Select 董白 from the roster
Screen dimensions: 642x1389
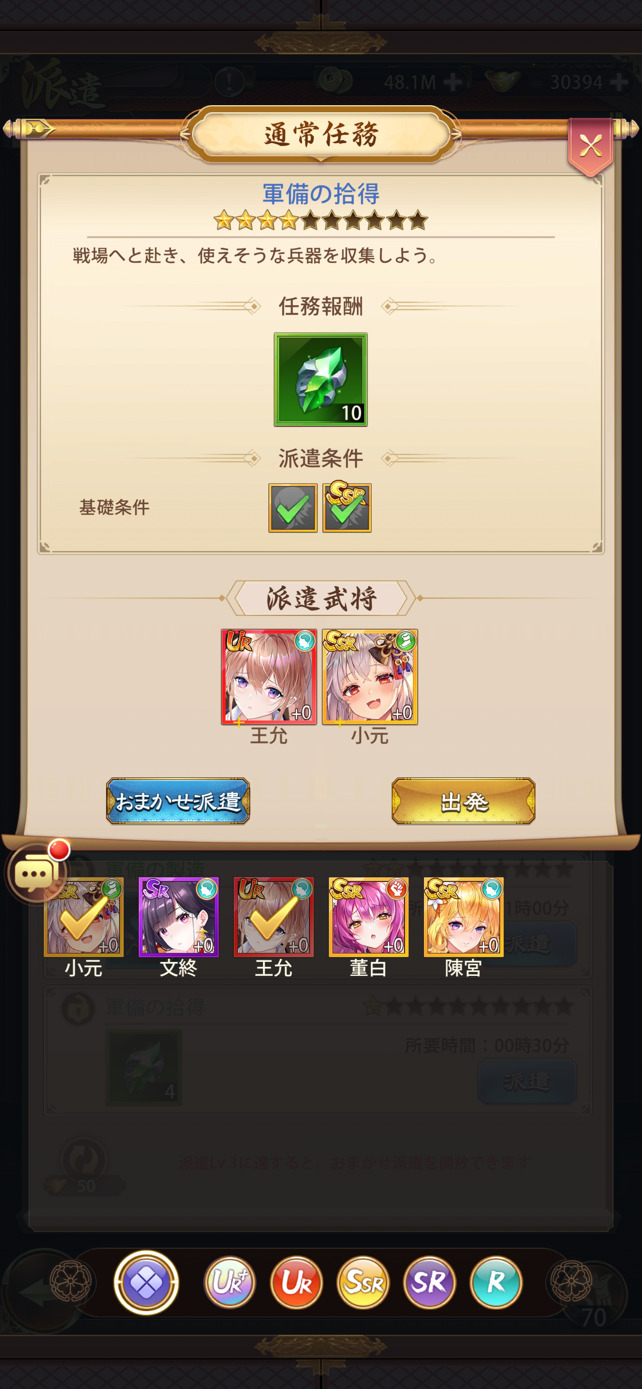(369, 917)
